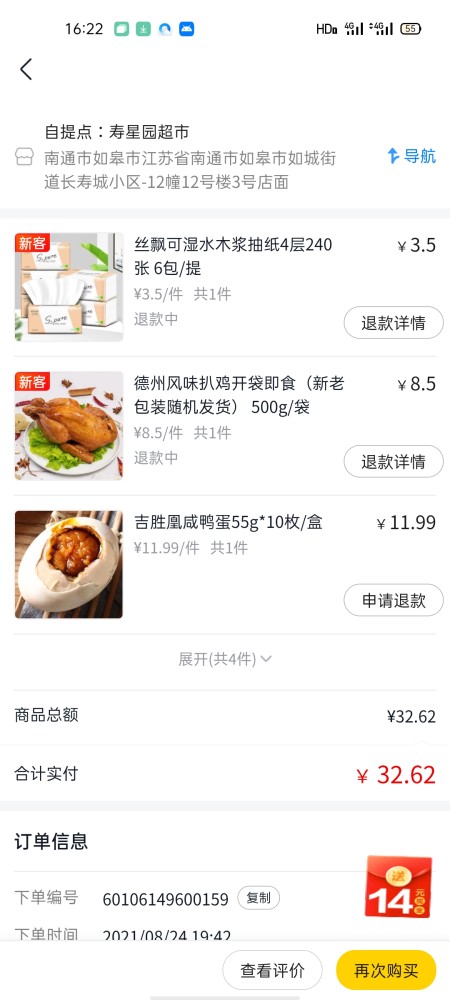View 退款详情 for the 丝飘 tissue paper
This screenshot has width=450, height=1000.
[x=393, y=323]
